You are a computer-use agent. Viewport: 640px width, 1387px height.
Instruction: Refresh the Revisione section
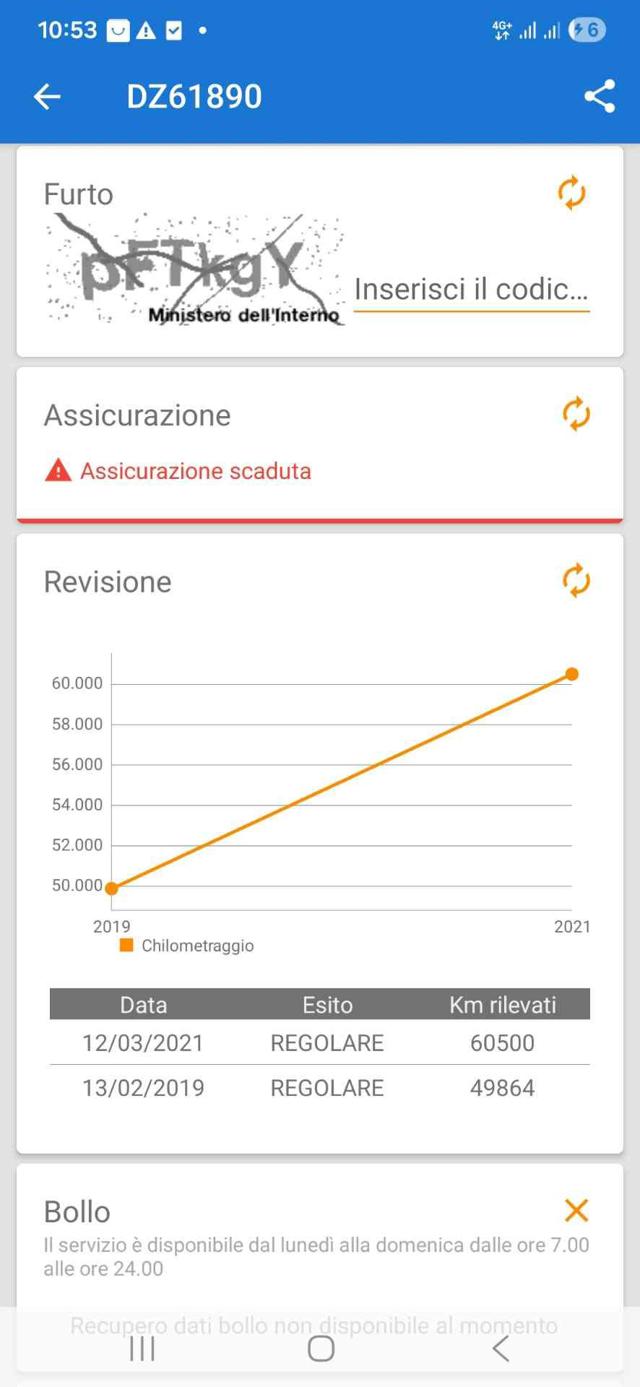tap(576, 580)
